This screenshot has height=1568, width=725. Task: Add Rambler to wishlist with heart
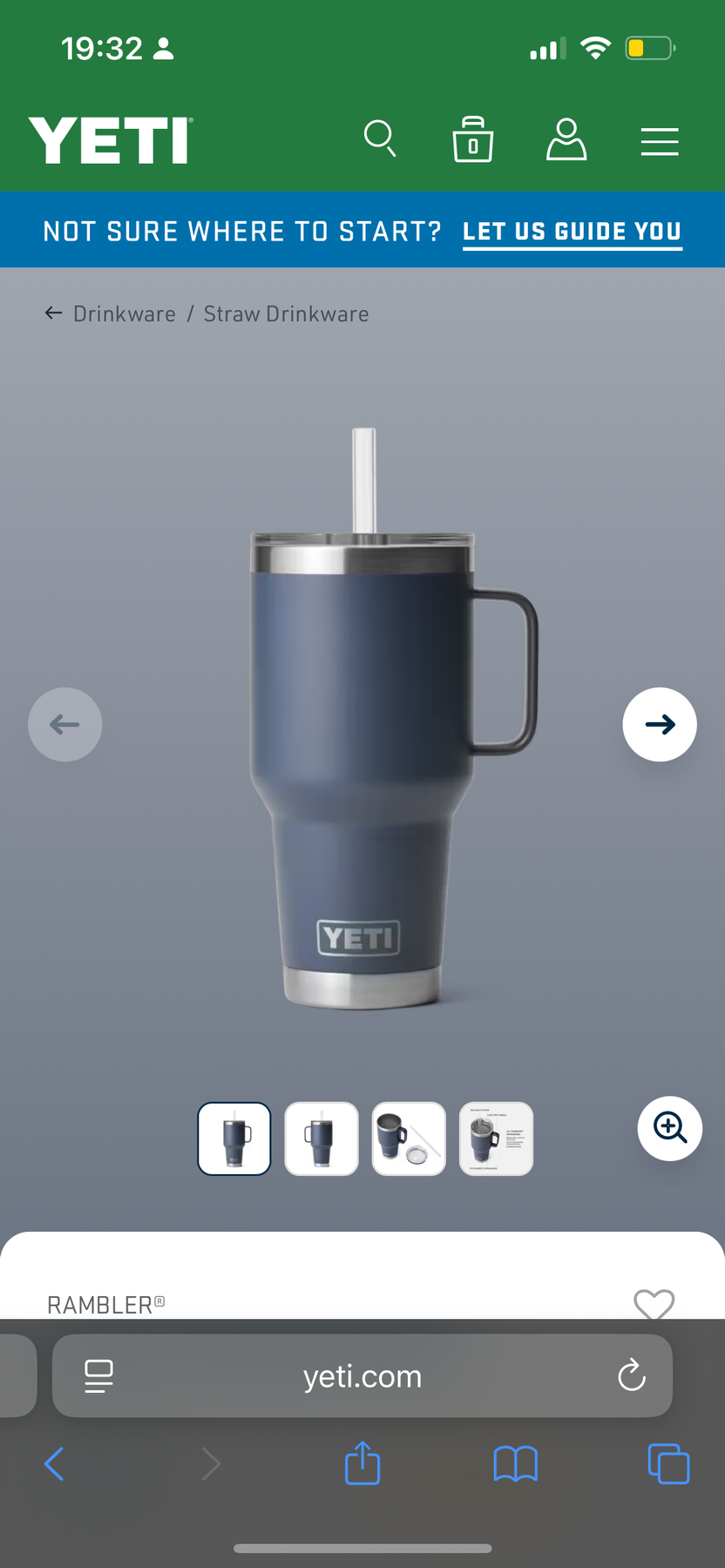(x=654, y=1304)
